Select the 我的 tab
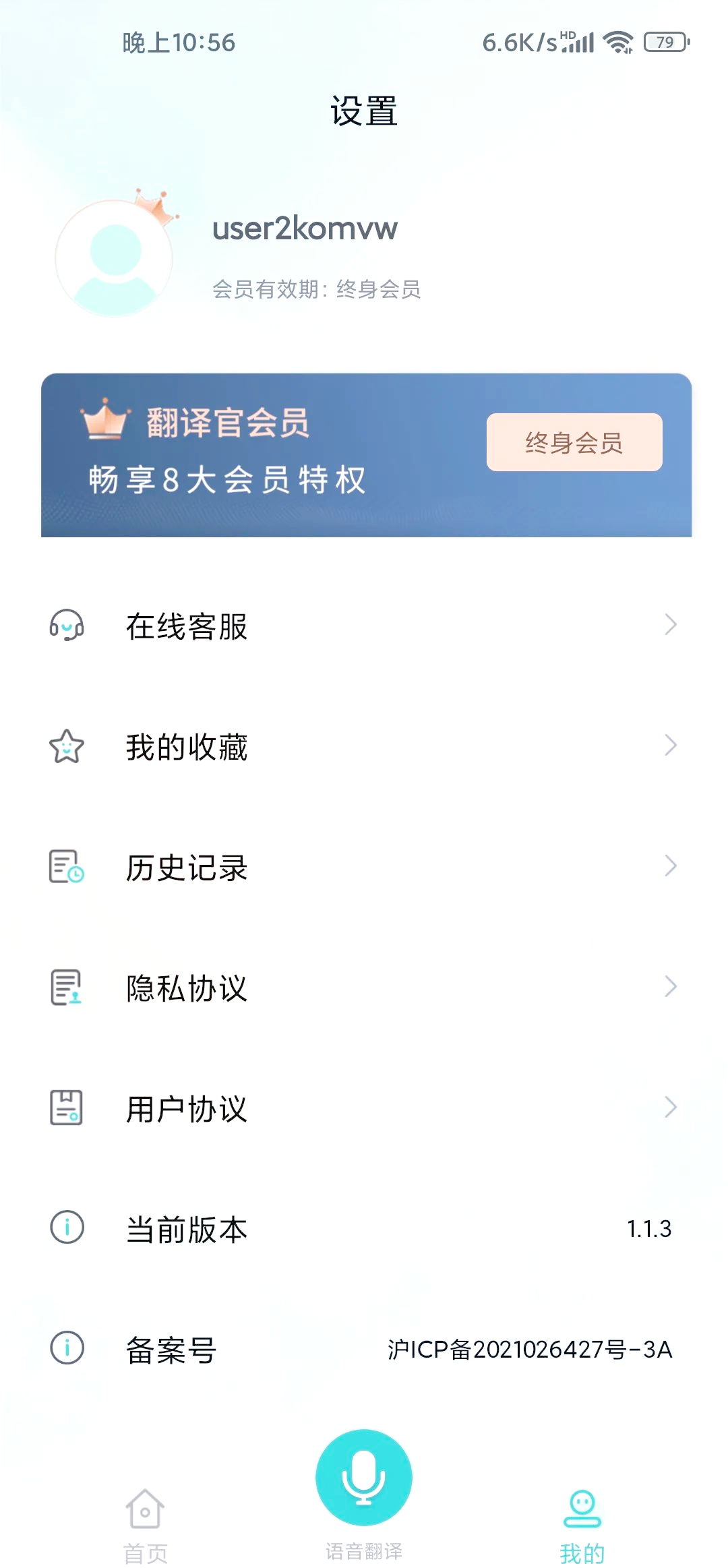The height and width of the screenshot is (1568, 728). (x=582, y=1526)
